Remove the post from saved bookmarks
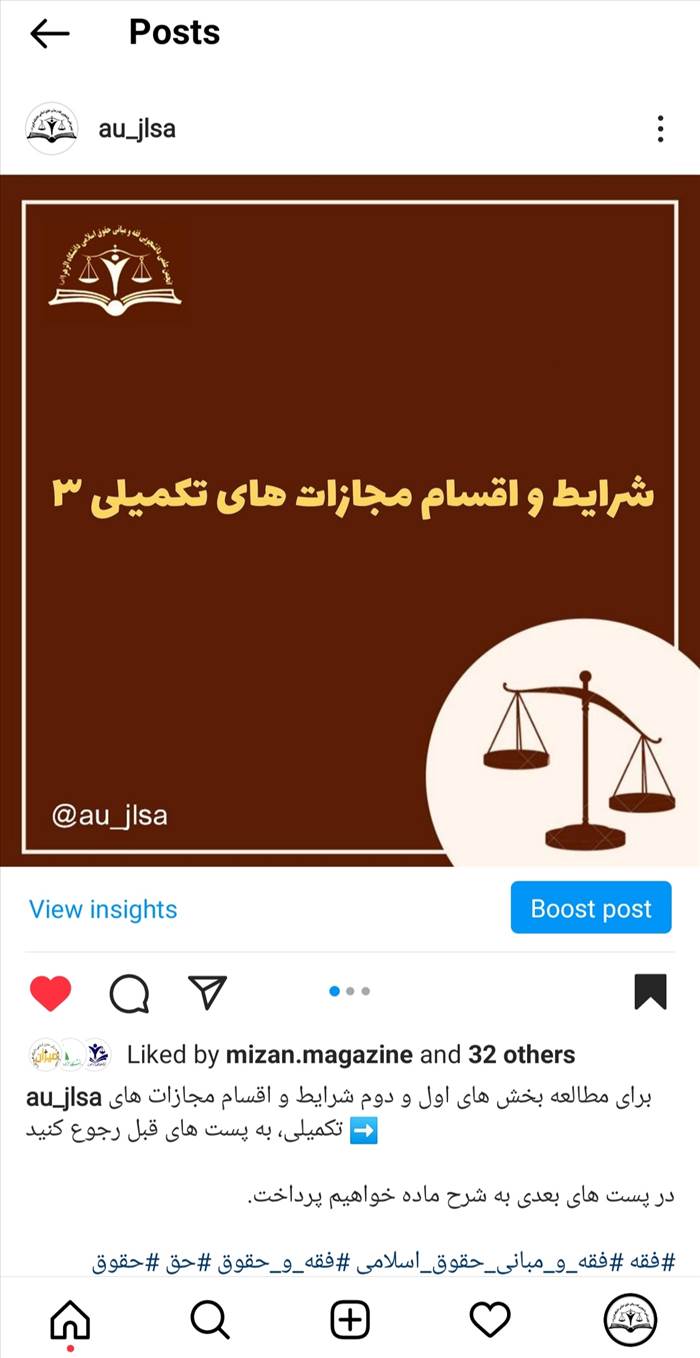700x1358 pixels. point(650,992)
